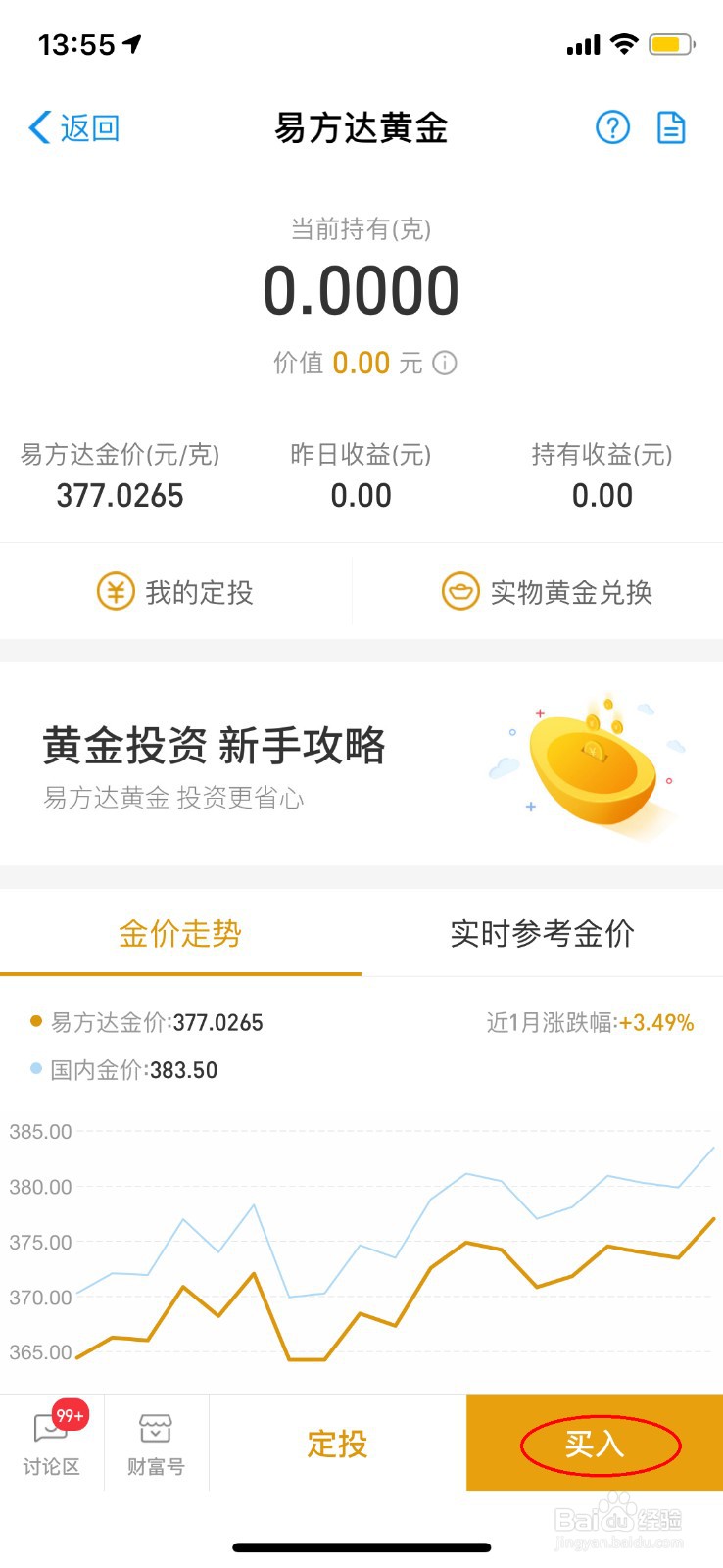Tap the 99+ notification badge on 讨论区

(72, 1414)
